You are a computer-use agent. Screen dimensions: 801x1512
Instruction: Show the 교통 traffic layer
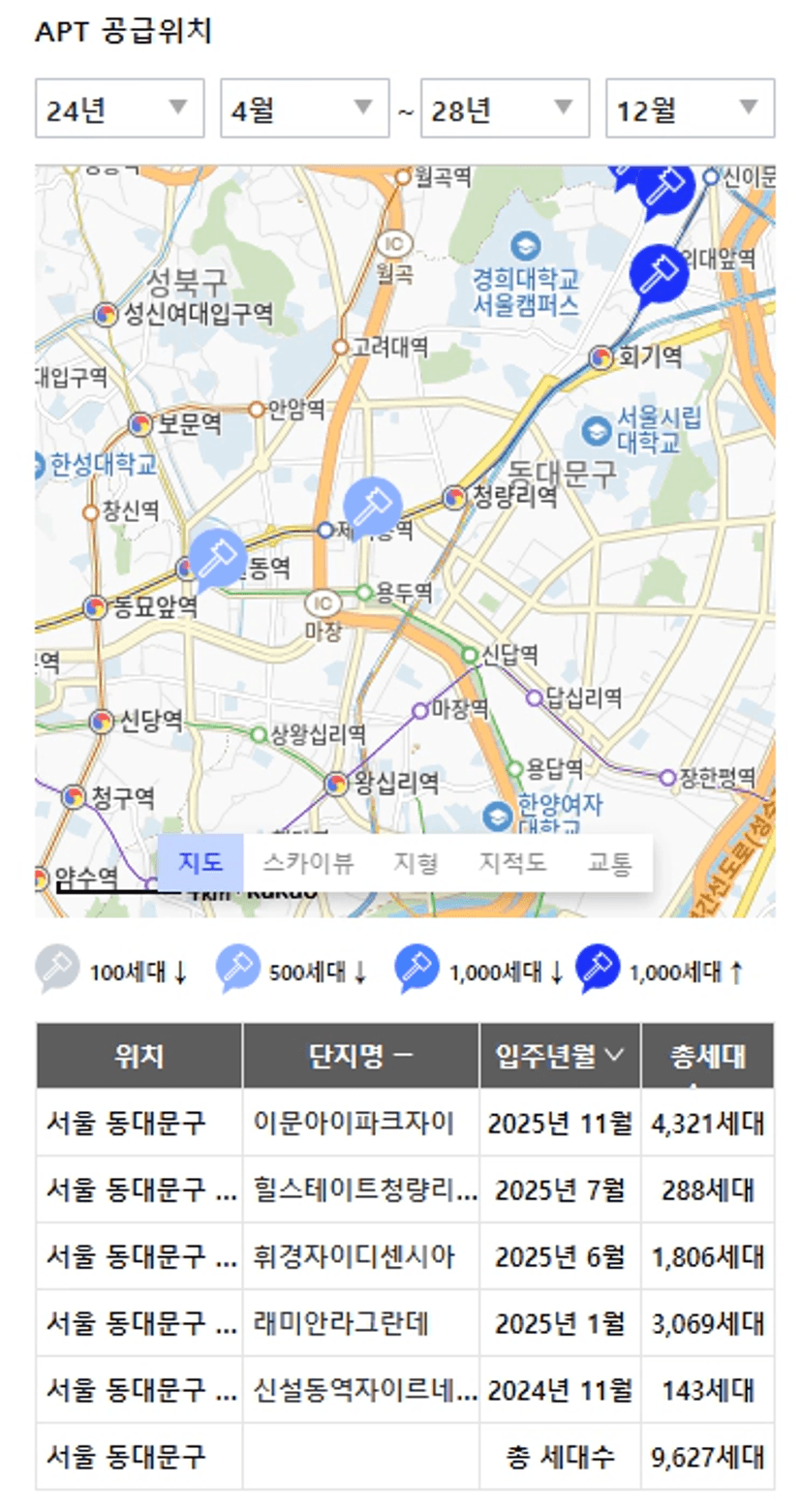click(x=609, y=862)
